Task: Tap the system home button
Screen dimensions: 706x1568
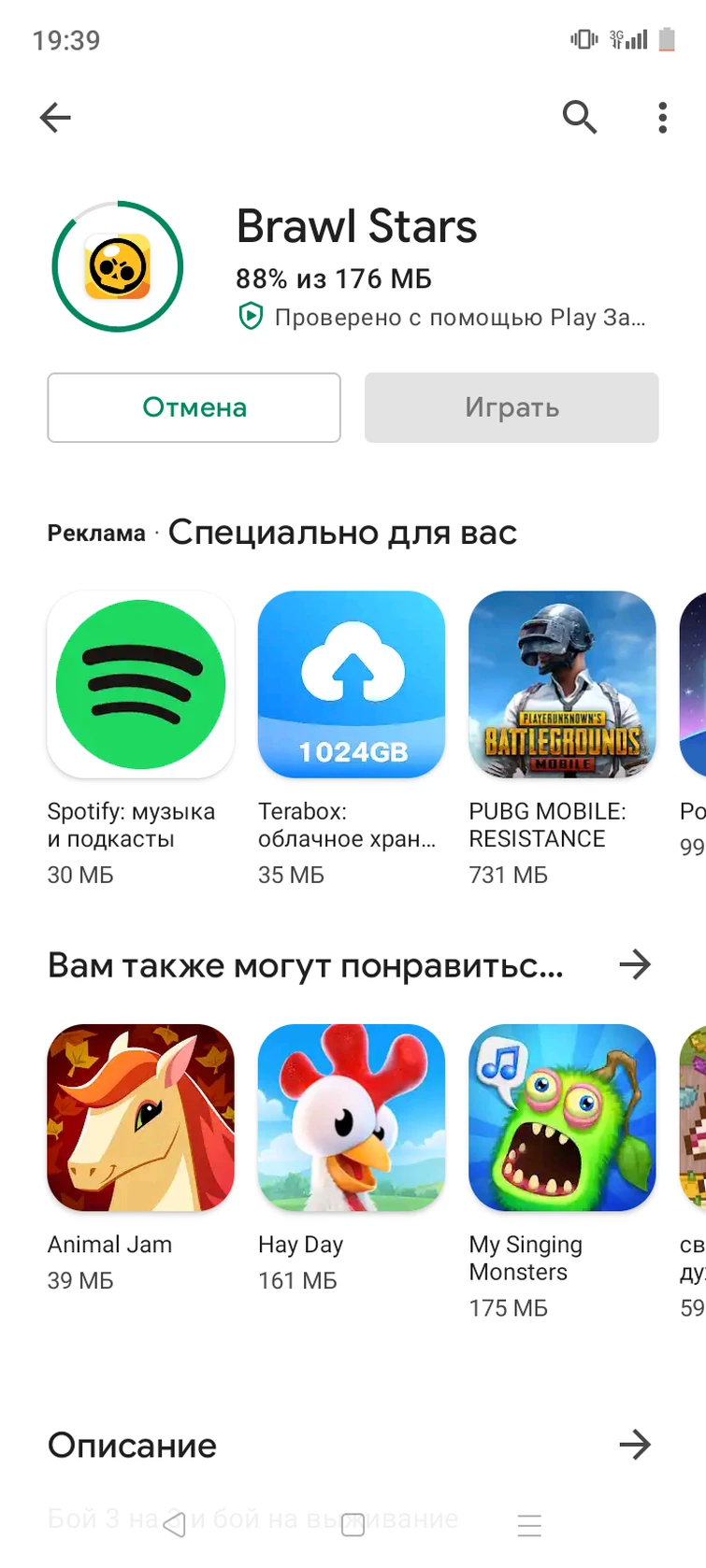Action: tap(353, 1525)
